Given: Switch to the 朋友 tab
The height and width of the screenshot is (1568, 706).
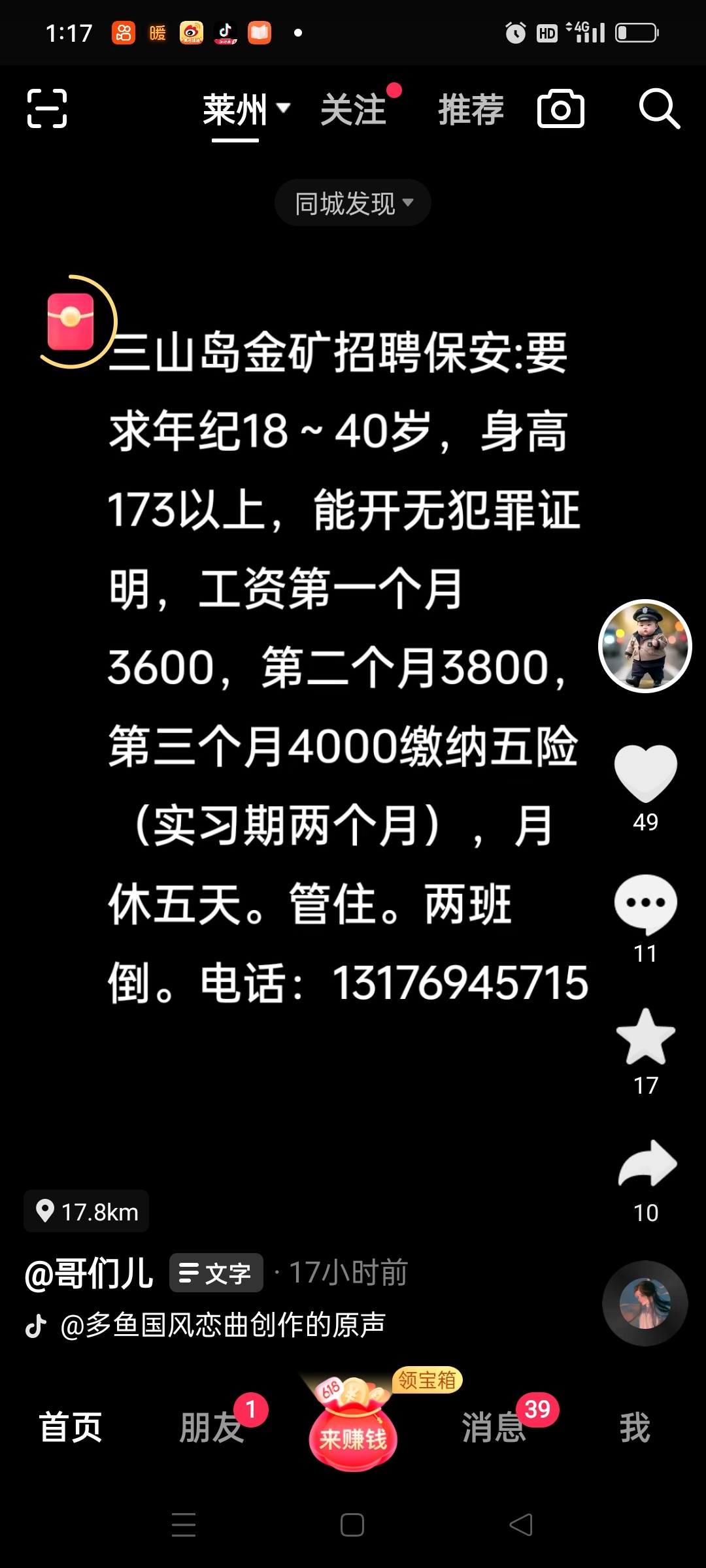Looking at the screenshot, I should [212, 1428].
